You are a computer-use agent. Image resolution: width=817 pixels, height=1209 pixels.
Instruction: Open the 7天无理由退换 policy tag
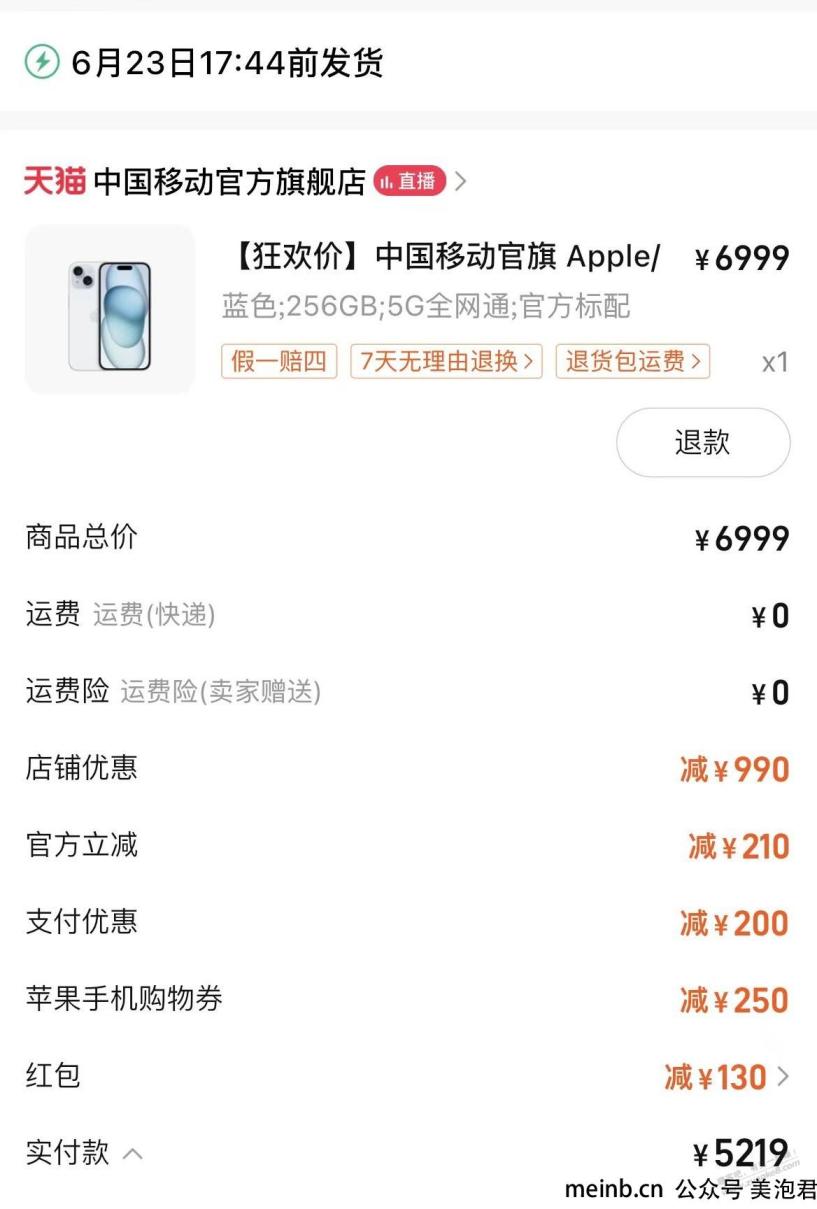(x=447, y=361)
